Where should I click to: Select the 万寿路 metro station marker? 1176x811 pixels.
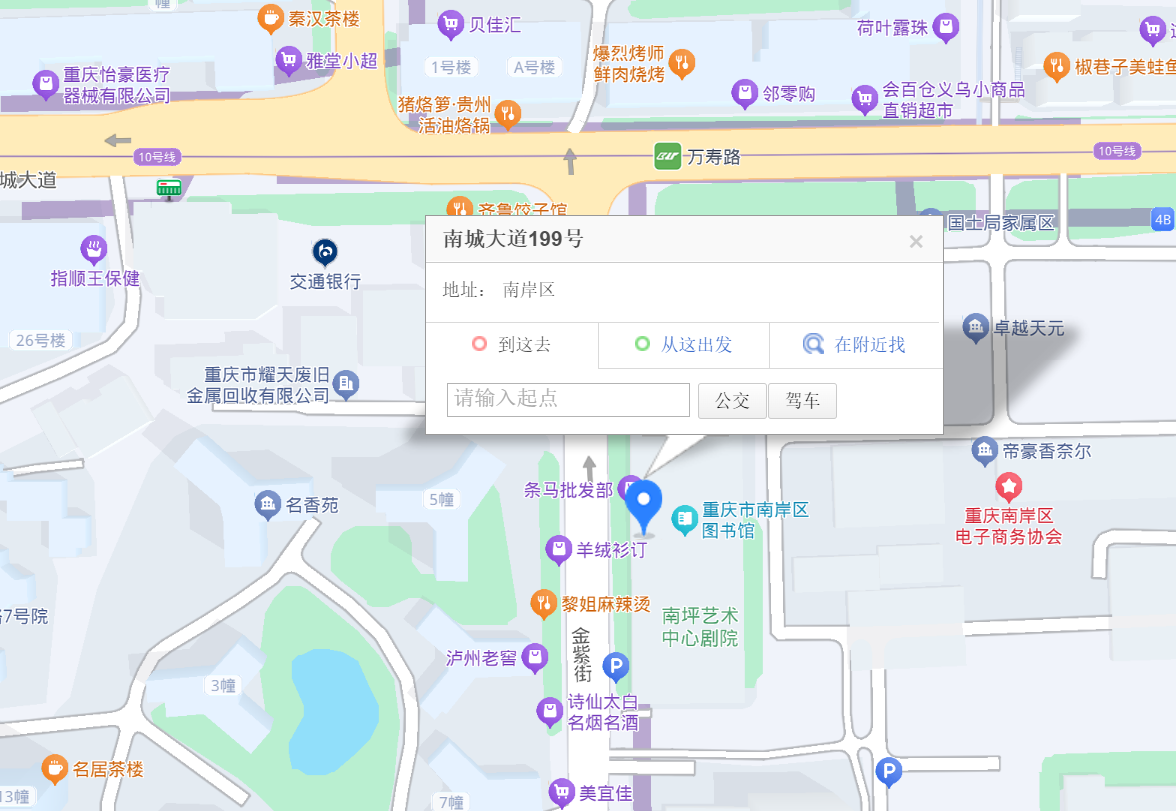(667, 156)
